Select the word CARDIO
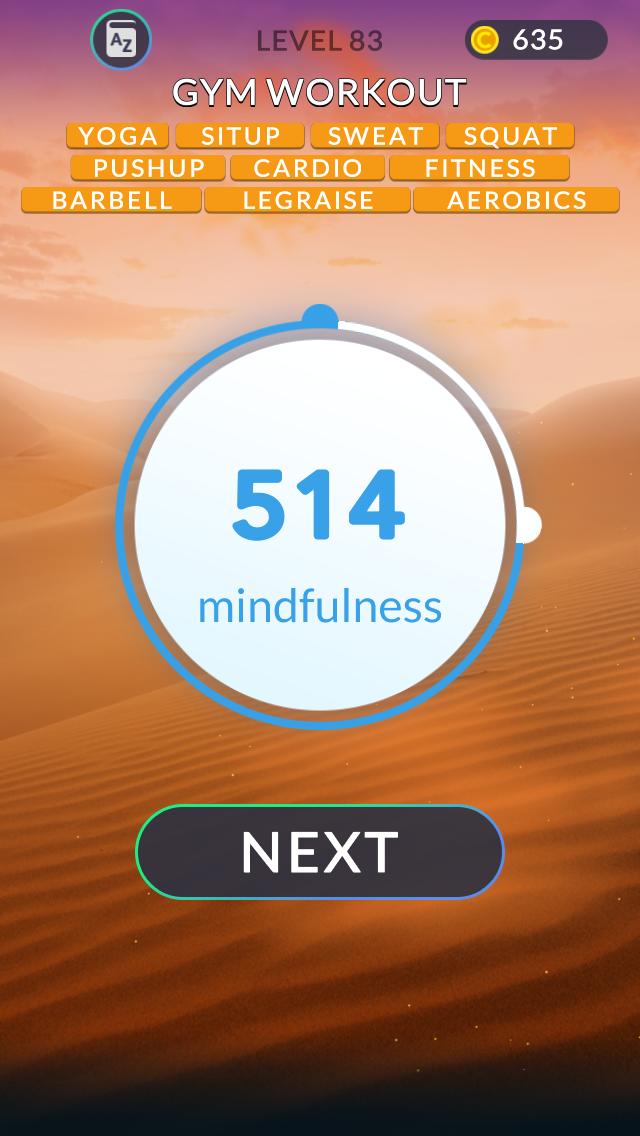This screenshot has height=1136, width=640. [x=307, y=168]
